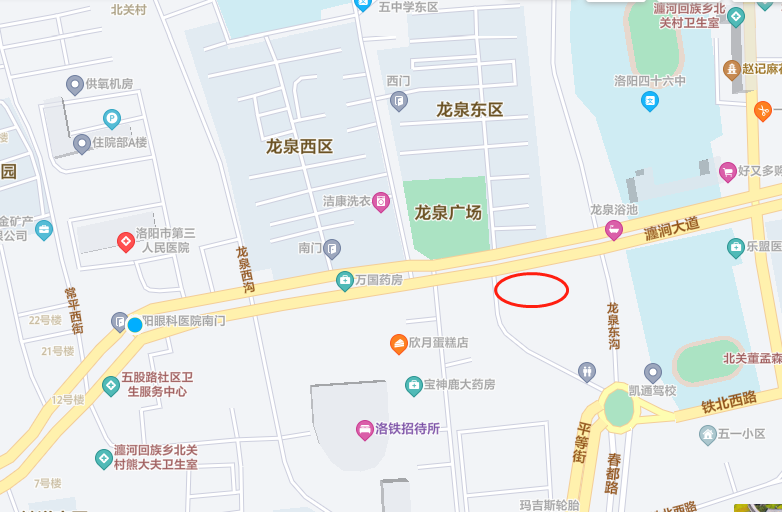
Task: Tap the 宝神鹿大药房 pharmacy marker
Action: [413, 384]
